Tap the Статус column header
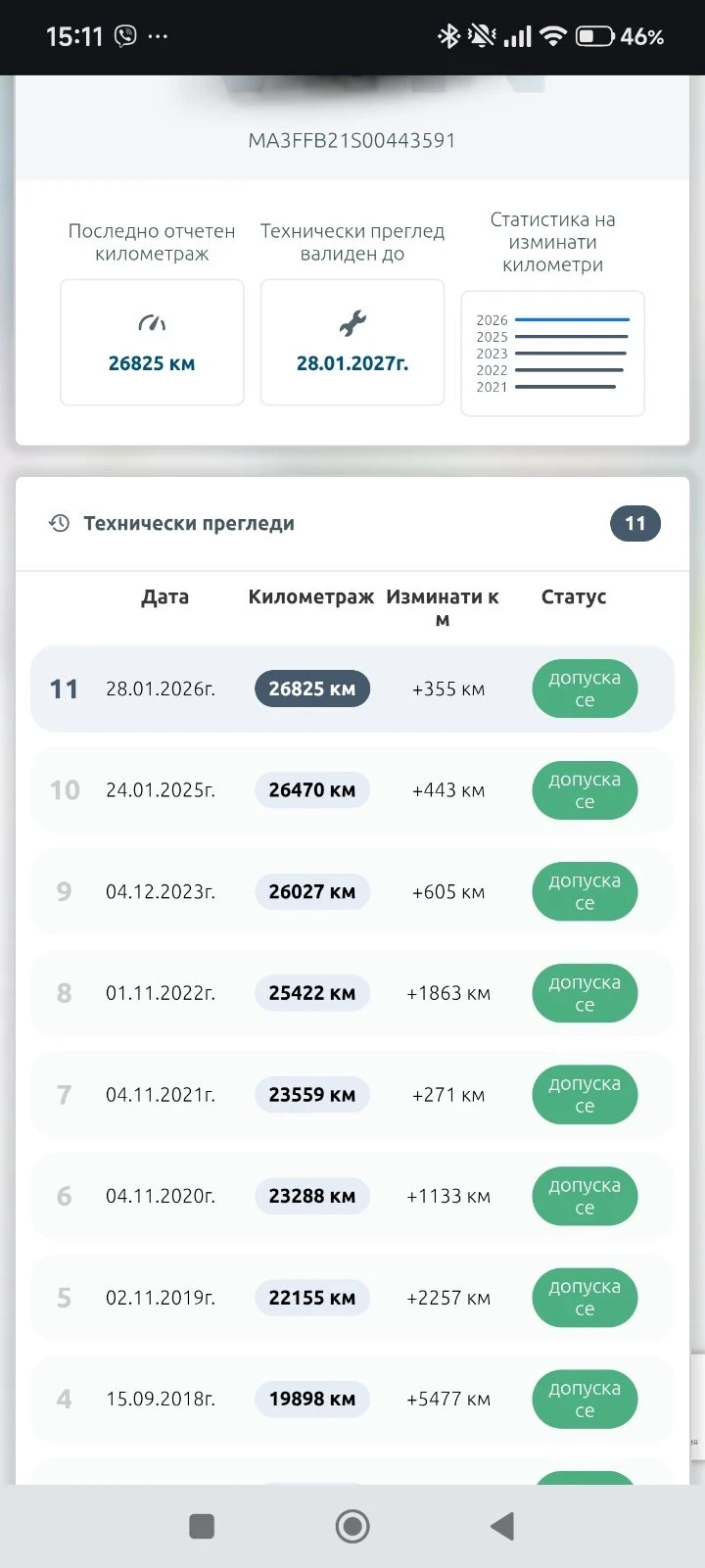 point(574,596)
